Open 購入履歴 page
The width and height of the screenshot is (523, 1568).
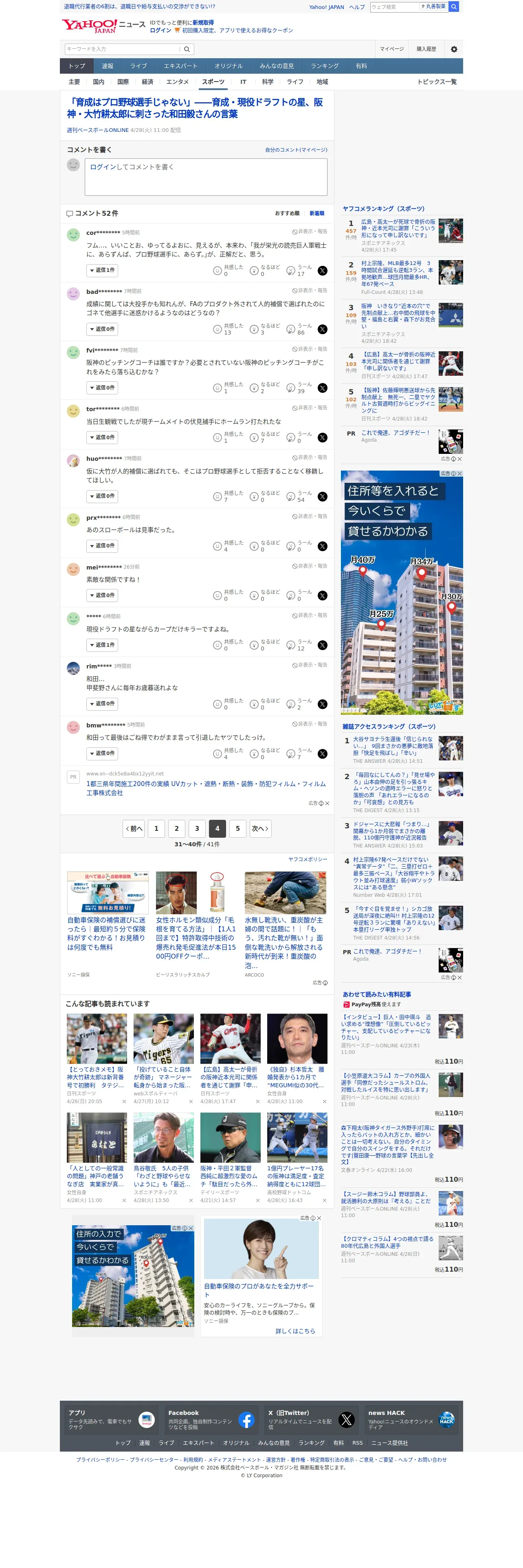(426, 49)
